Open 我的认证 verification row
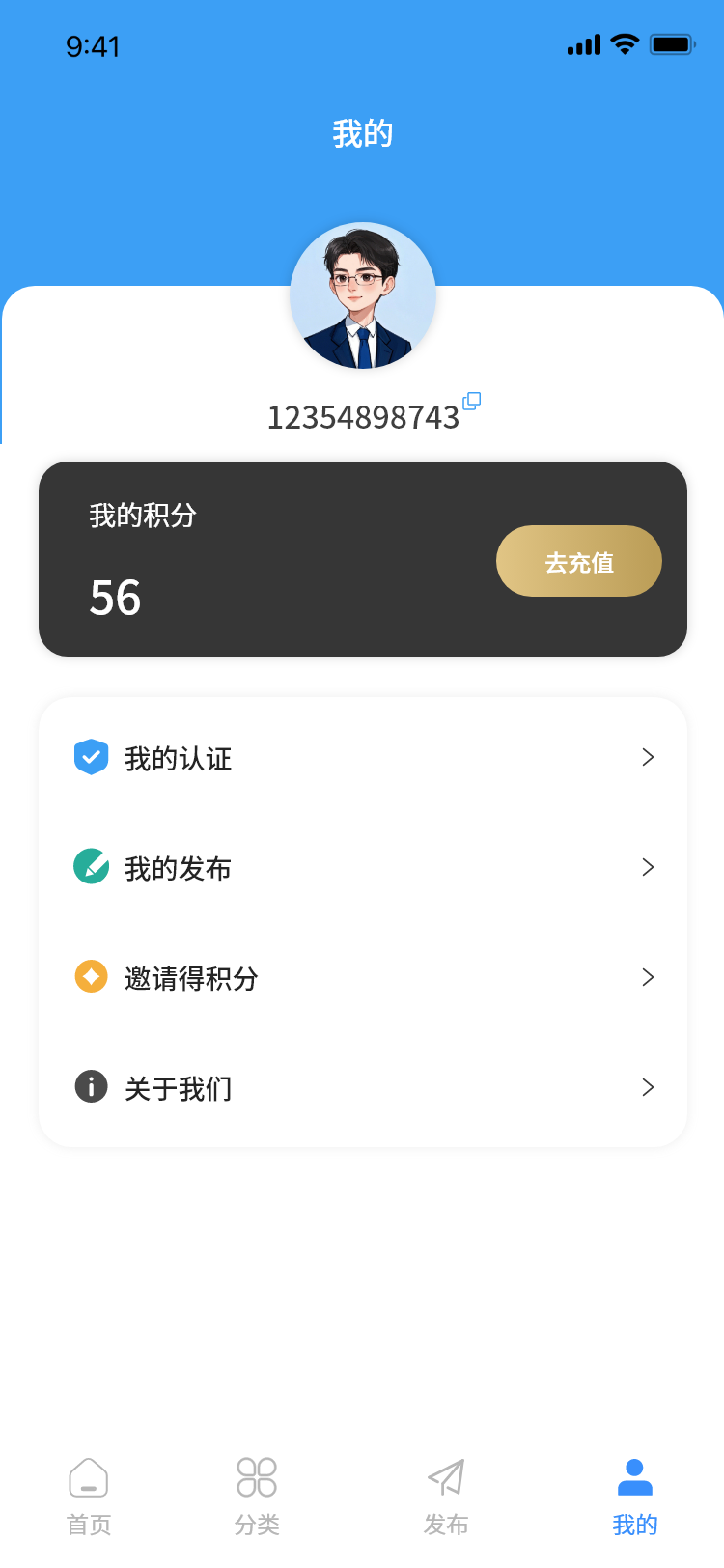Screen dimensions: 724x1568 click(363, 758)
